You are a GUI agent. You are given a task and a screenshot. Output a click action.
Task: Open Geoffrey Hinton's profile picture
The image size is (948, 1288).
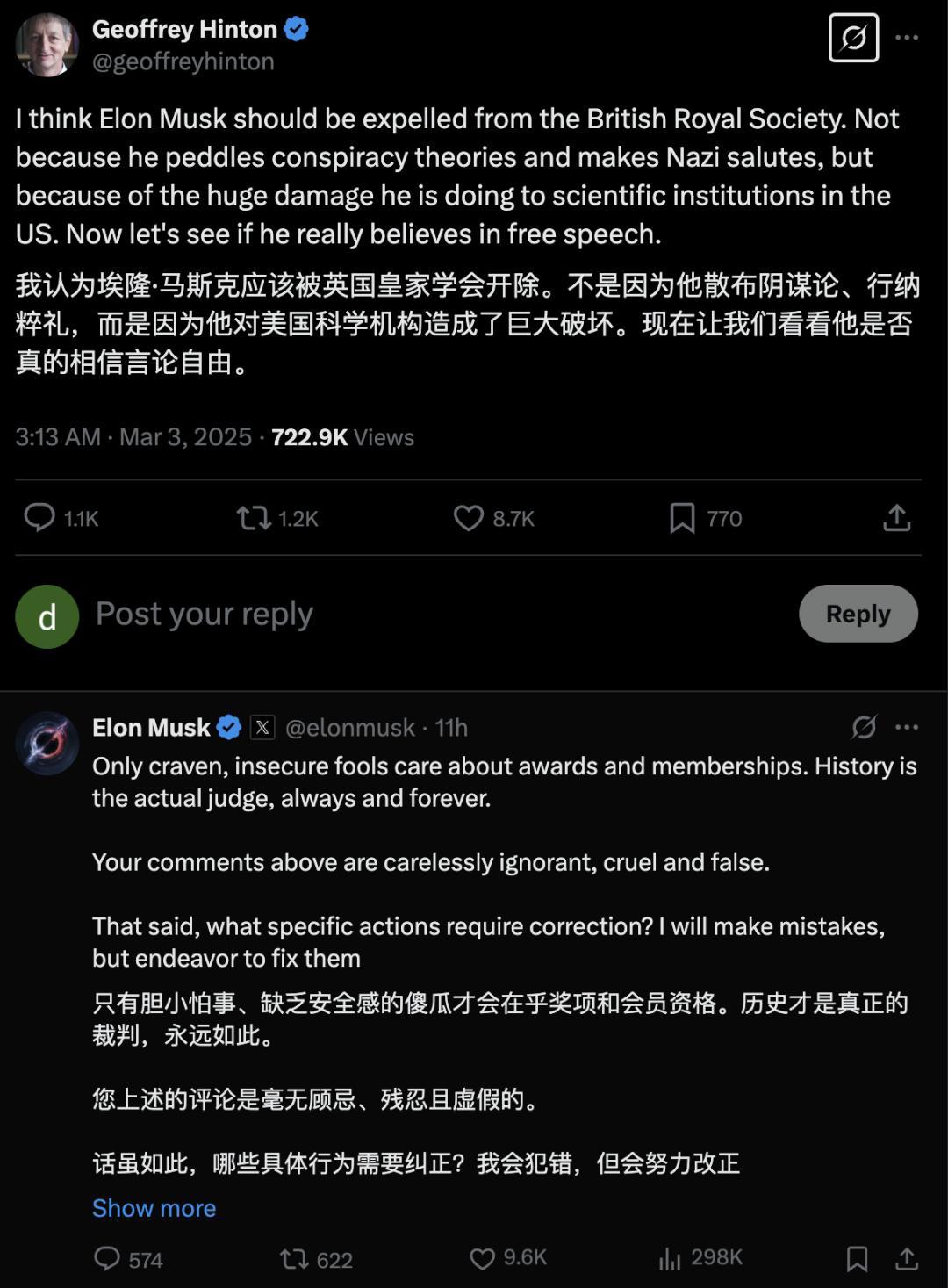pos(47,46)
